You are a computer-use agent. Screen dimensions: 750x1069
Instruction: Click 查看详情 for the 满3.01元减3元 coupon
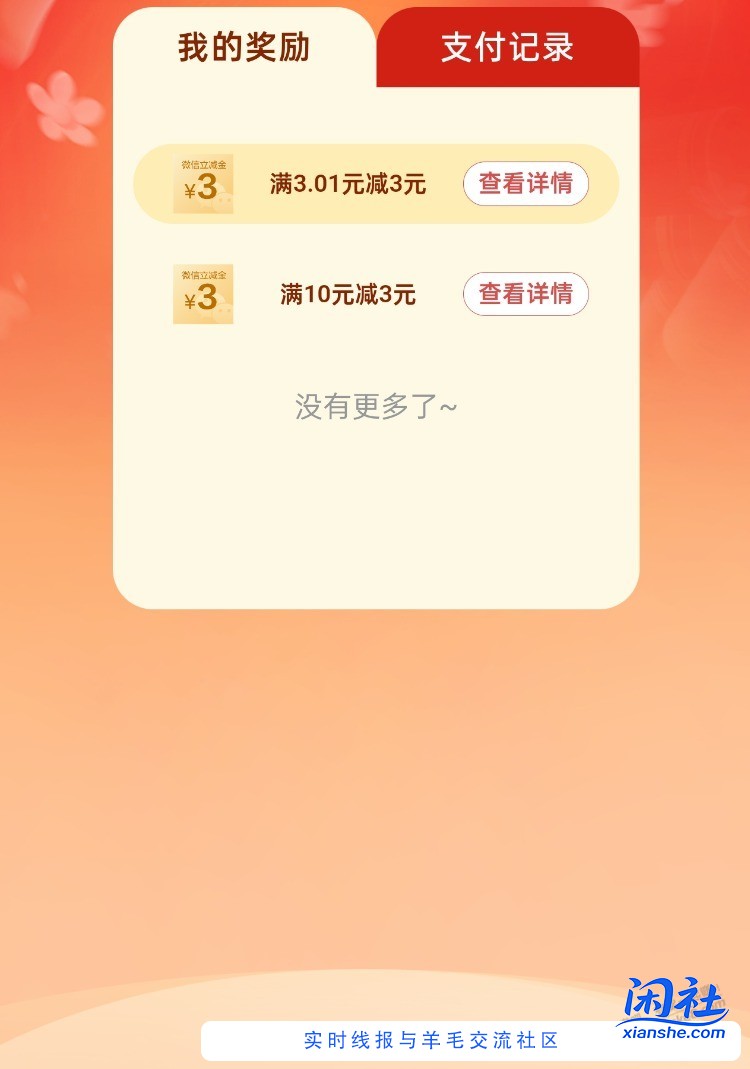click(525, 184)
